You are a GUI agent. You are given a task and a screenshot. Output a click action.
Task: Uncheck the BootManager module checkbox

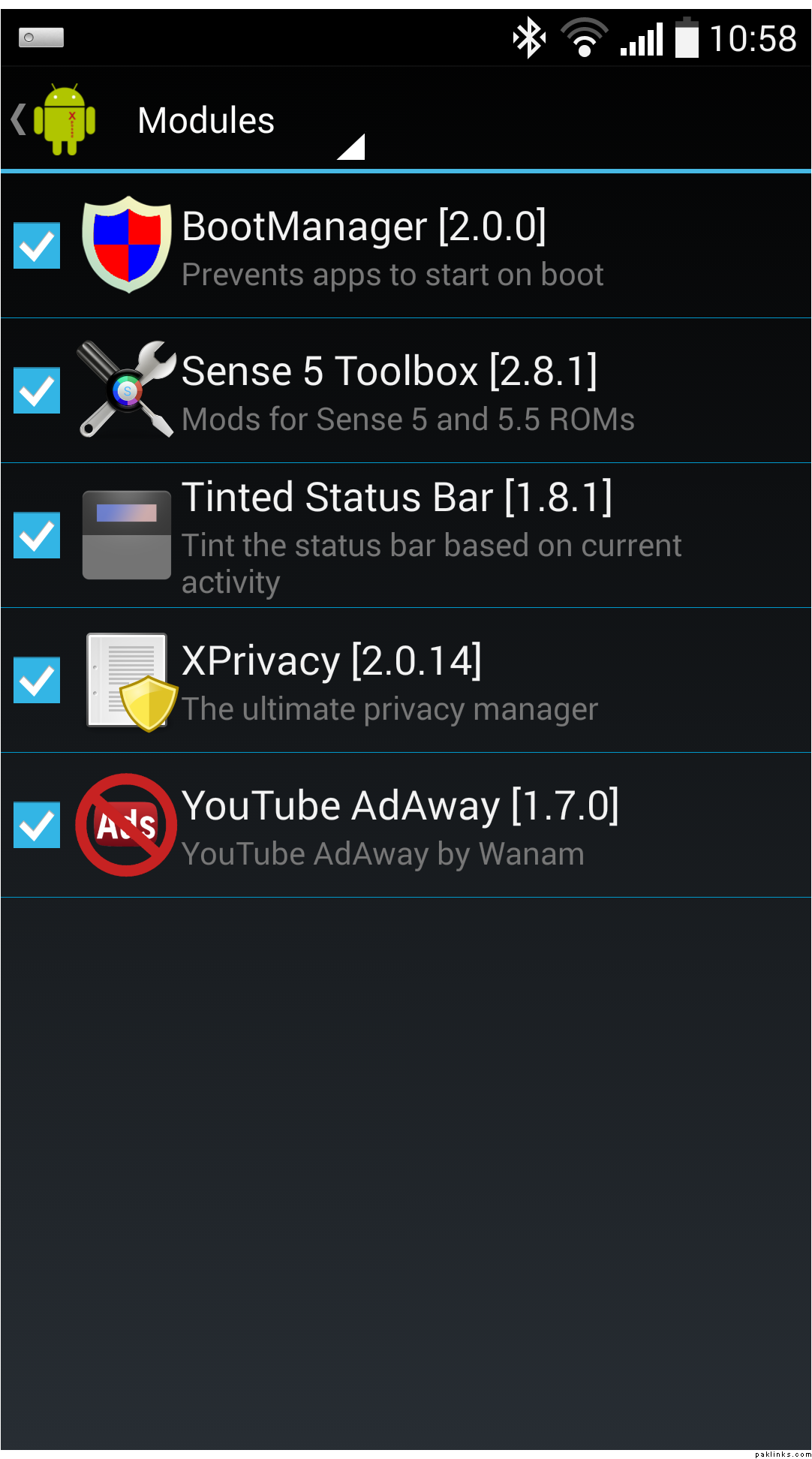tap(37, 245)
